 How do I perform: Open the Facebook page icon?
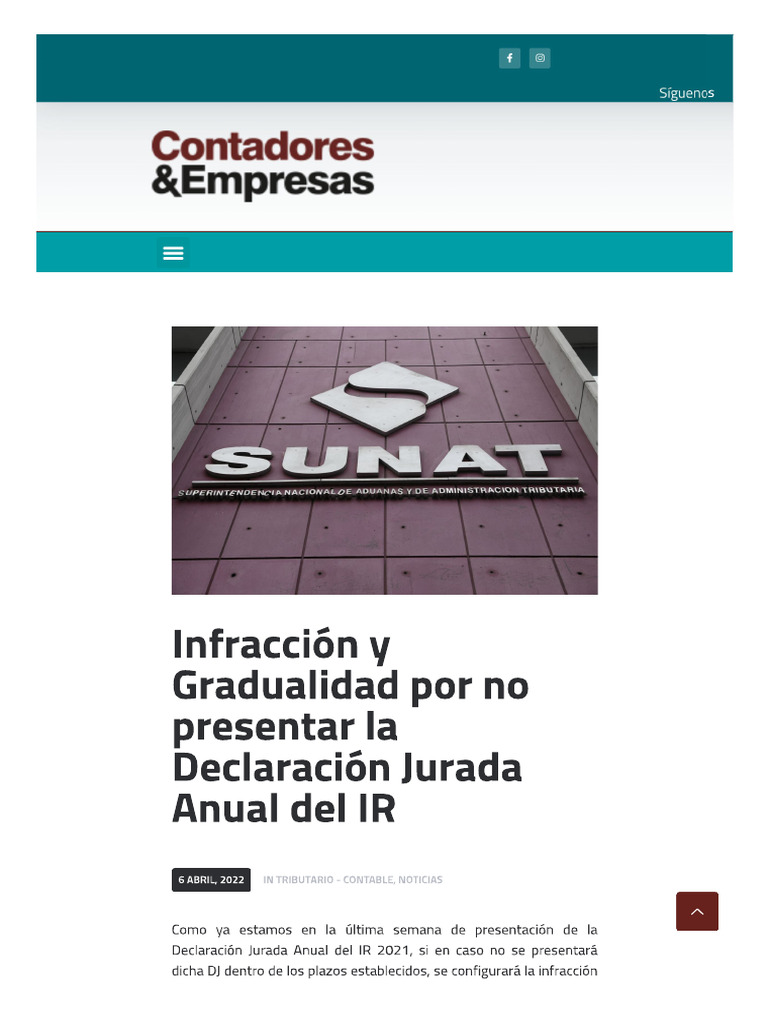[509, 58]
